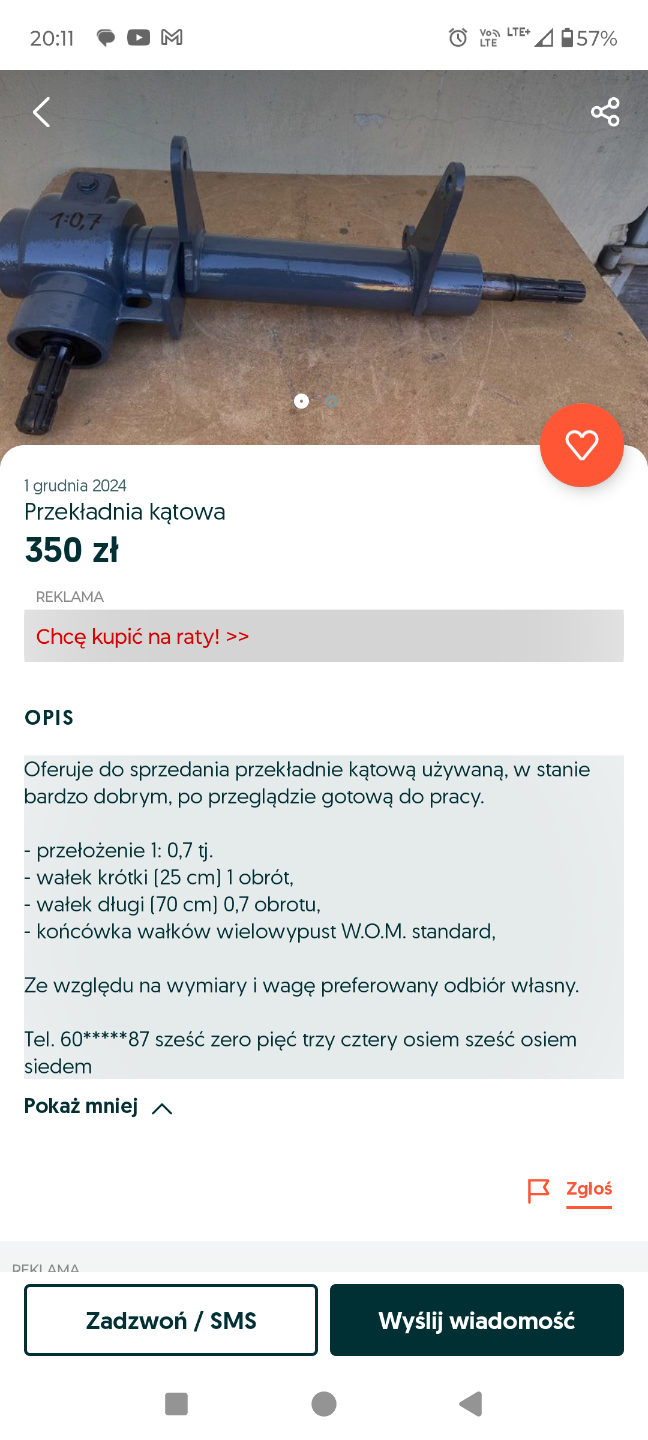Tap the 'Zadzwoń / SMS' button
Image resolution: width=648 pixels, height=1440 pixels.
(x=171, y=1320)
